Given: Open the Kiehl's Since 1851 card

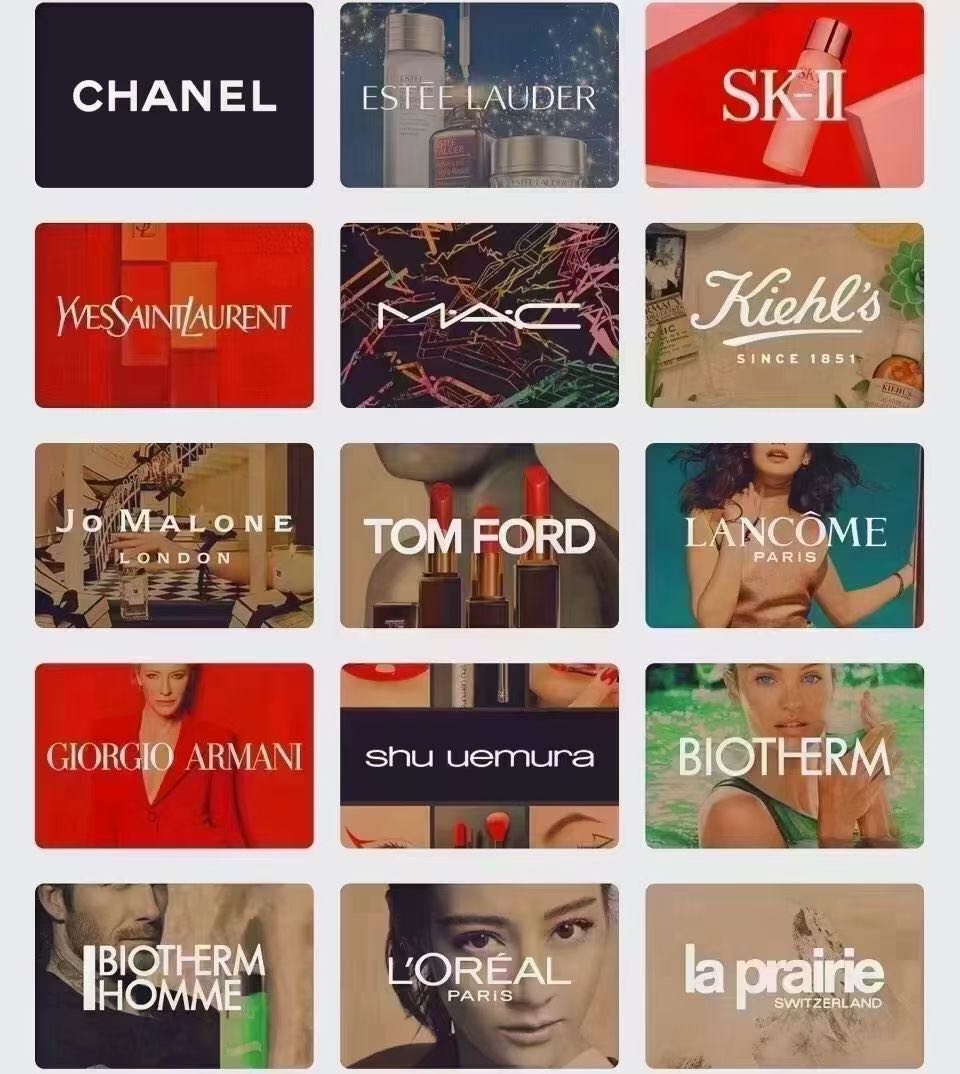Looking at the screenshot, I should pyautogui.click(x=784, y=315).
